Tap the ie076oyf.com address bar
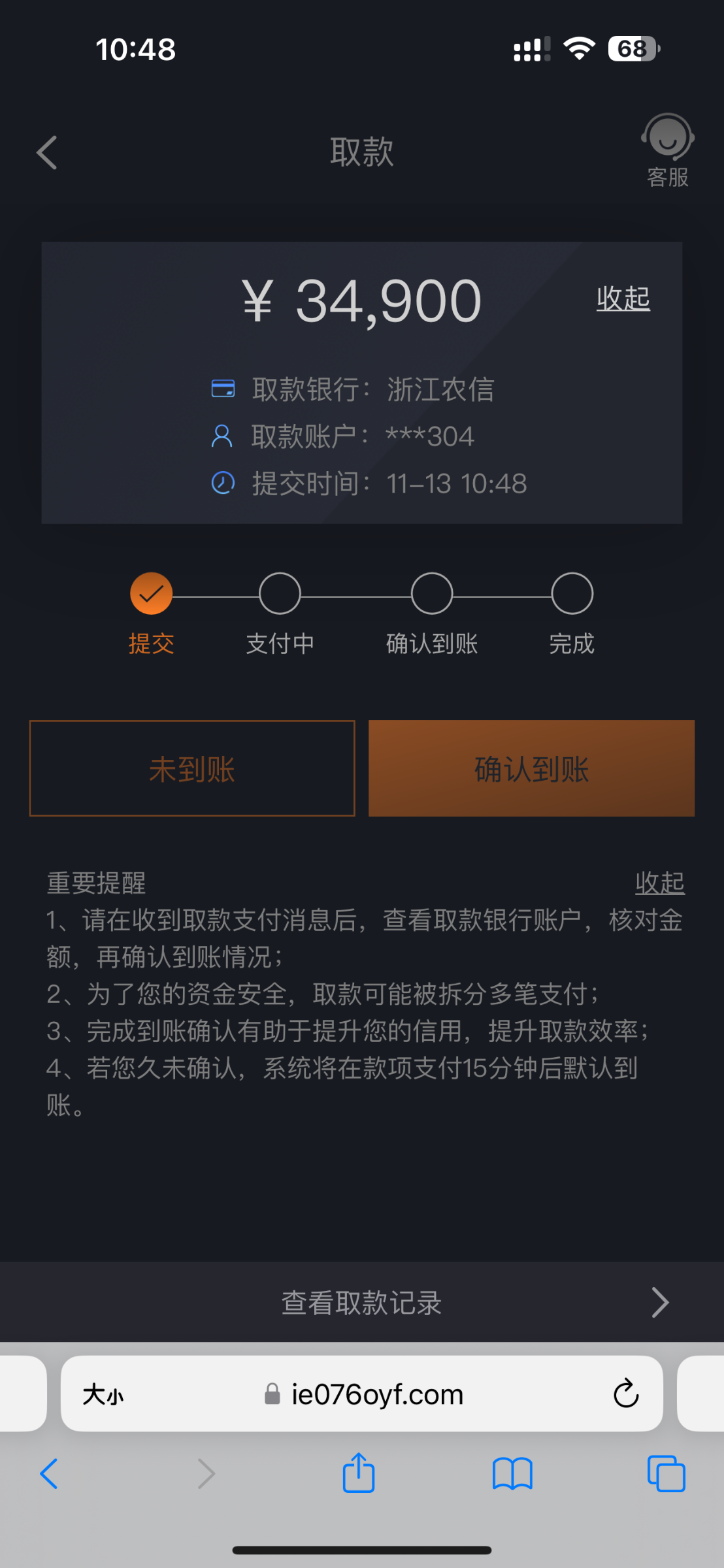Viewport: 724px width, 1568px height. pos(376,1395)
